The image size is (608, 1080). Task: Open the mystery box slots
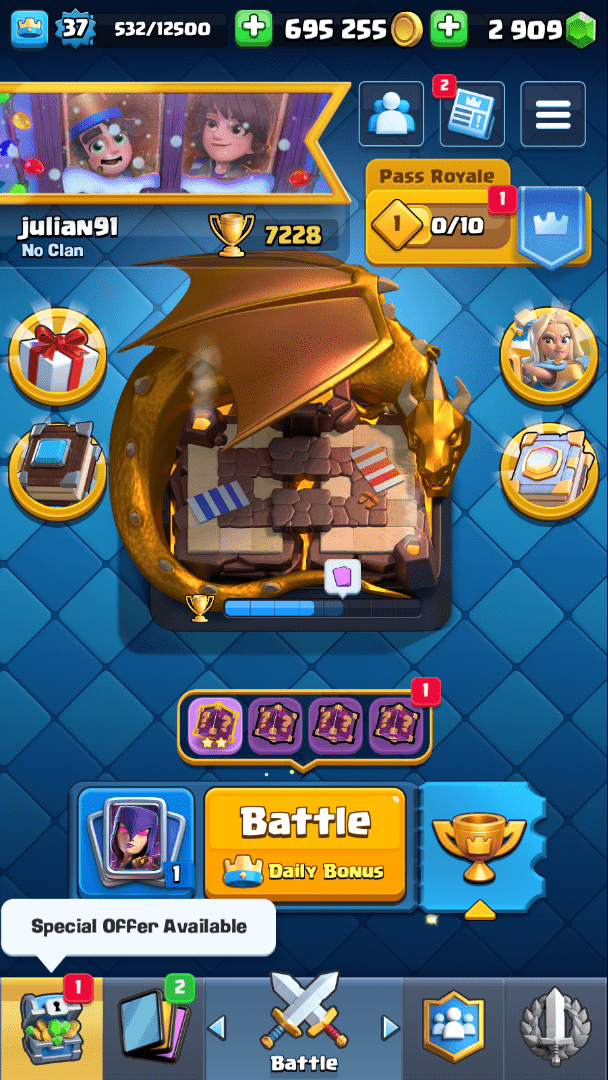pos(305,725)
